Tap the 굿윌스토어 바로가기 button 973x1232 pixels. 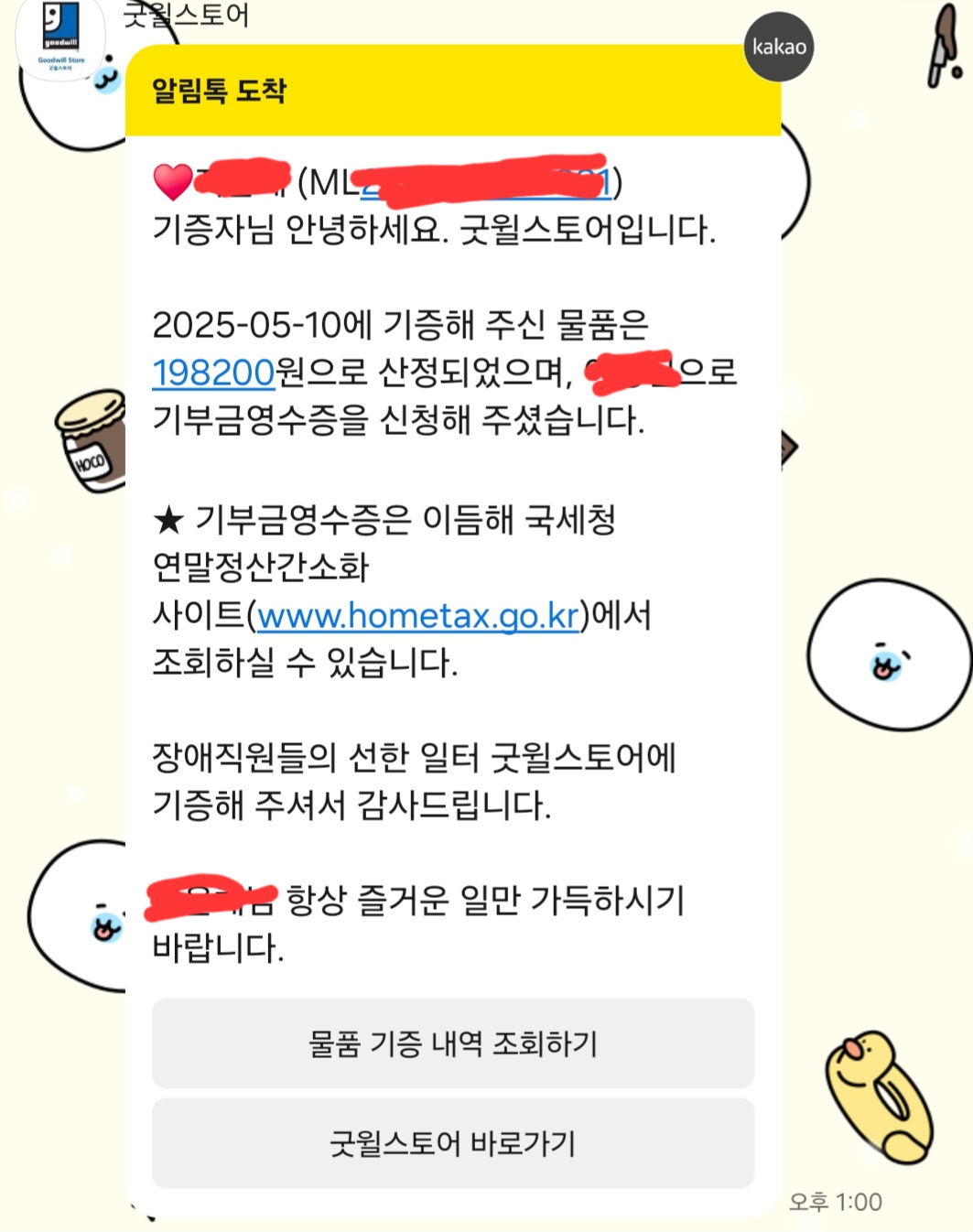tap(450, 1142)
